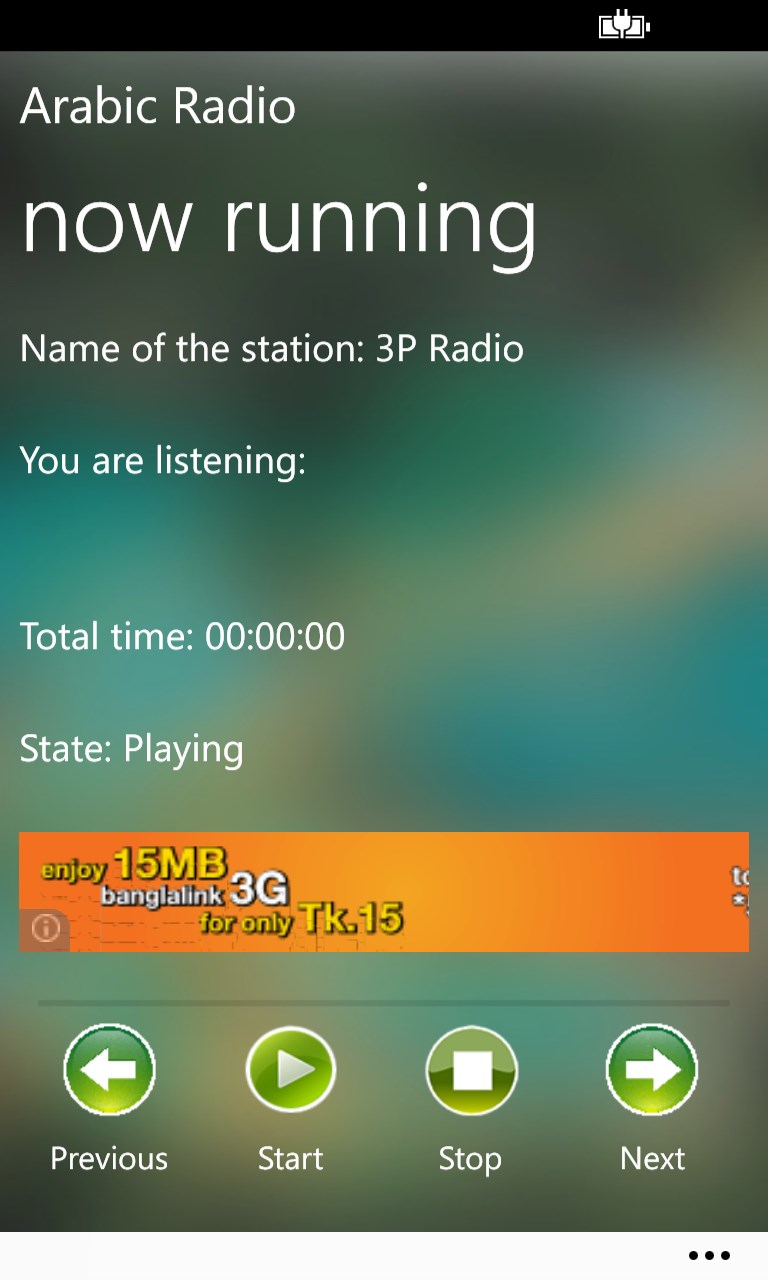Expand the three-dot app bar menu
The width and height of the screenshot is (768, 1280).
pyautogui.click(x=709, y=1256)
